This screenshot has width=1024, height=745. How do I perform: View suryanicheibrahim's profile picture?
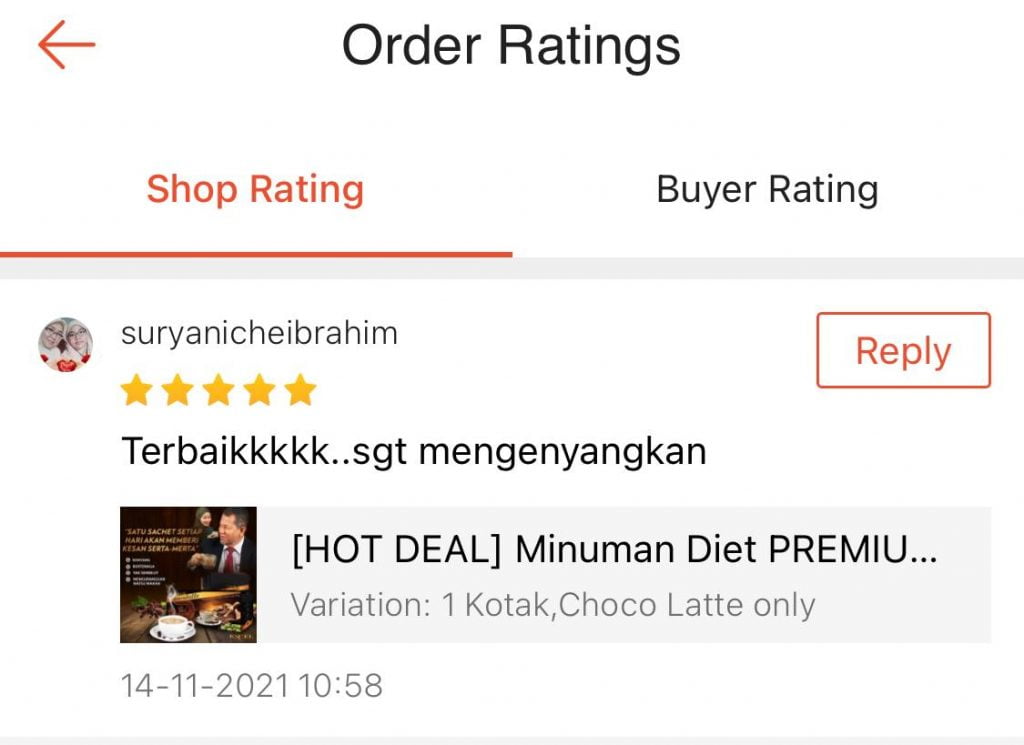(66, 345)
